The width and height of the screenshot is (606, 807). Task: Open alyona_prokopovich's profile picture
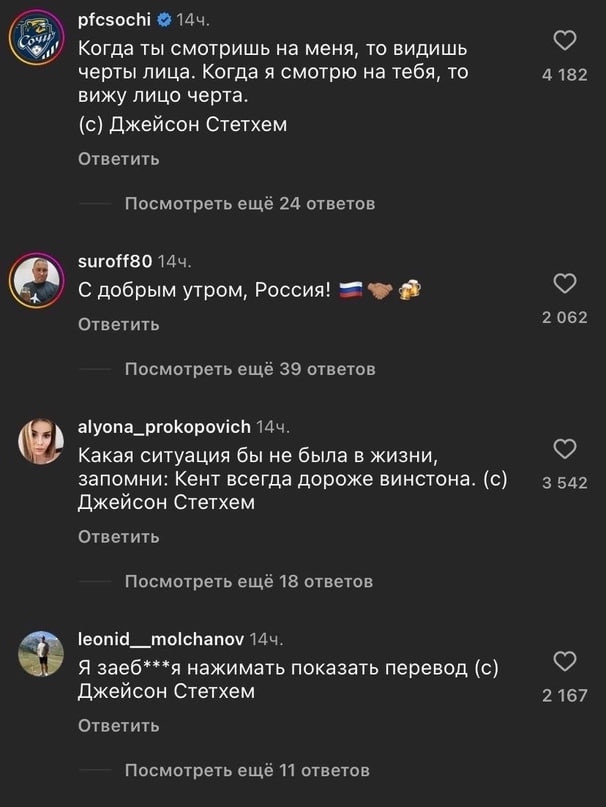coord(41,441)
